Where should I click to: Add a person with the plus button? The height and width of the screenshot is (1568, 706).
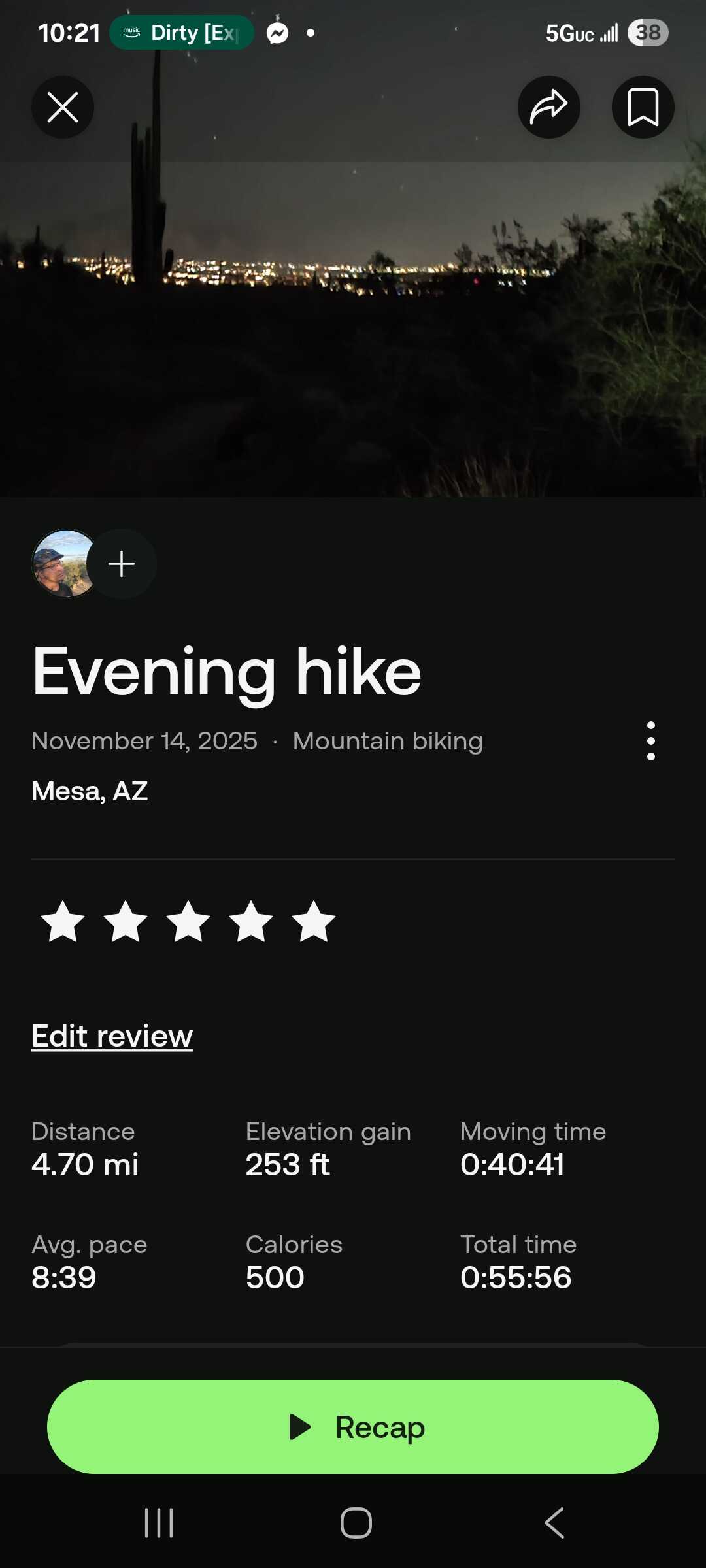pyautogui.click(x=122, y=563)
